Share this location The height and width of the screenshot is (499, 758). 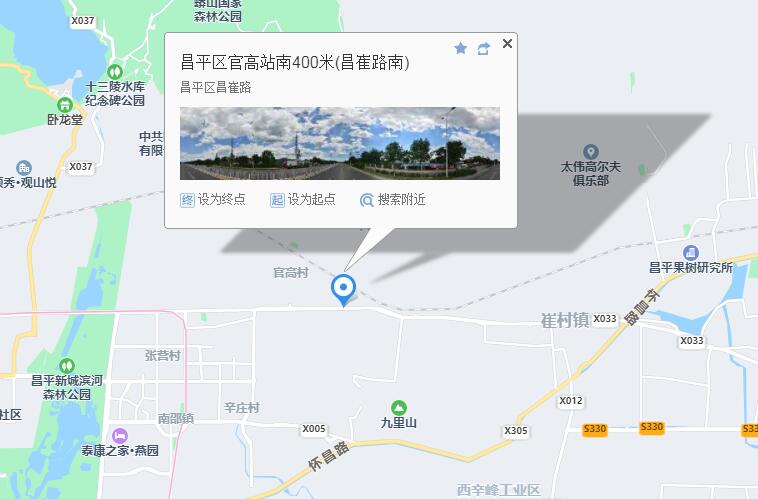click(484, 48)
